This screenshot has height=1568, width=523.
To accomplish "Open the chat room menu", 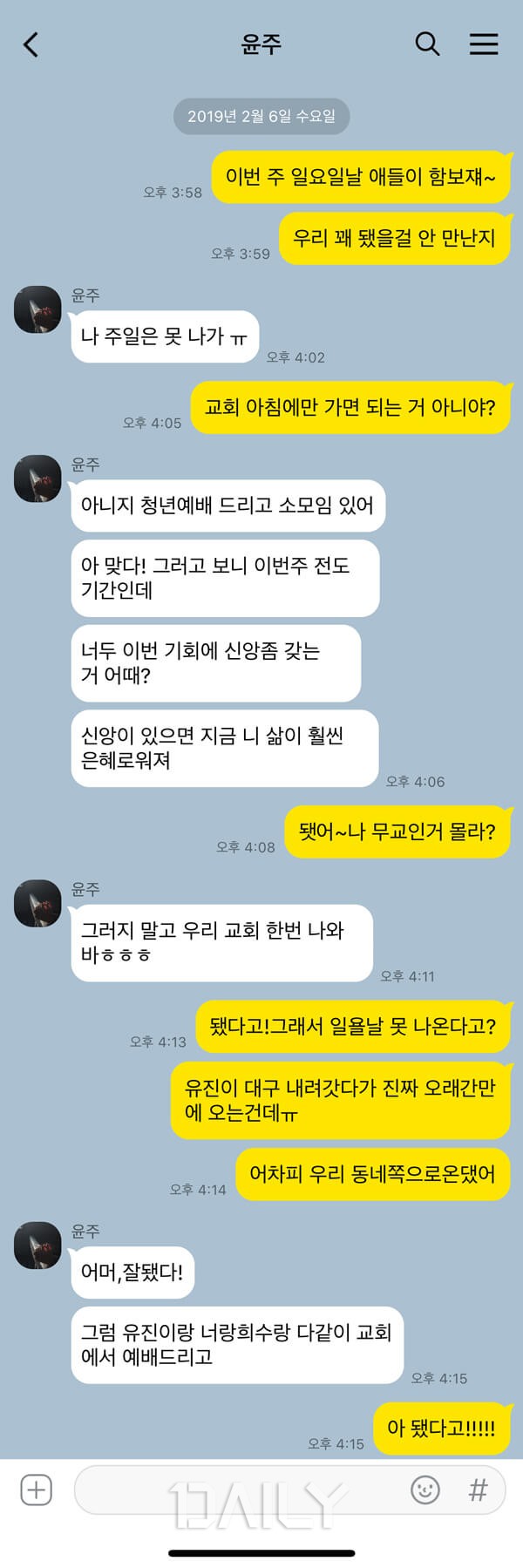I will pyautogui.click(x=484, y=44).
